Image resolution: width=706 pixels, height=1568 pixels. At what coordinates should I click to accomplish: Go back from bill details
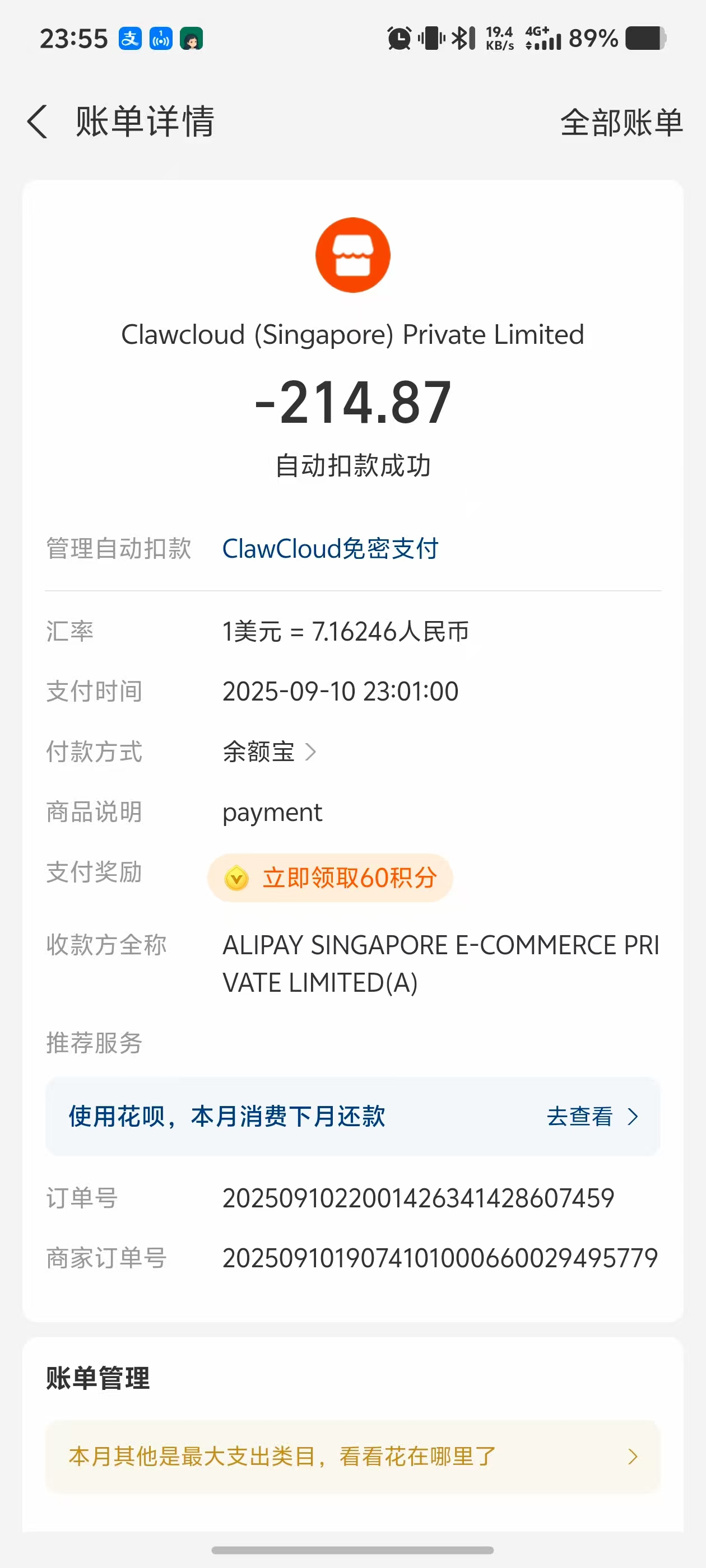[x=38, y=122]
